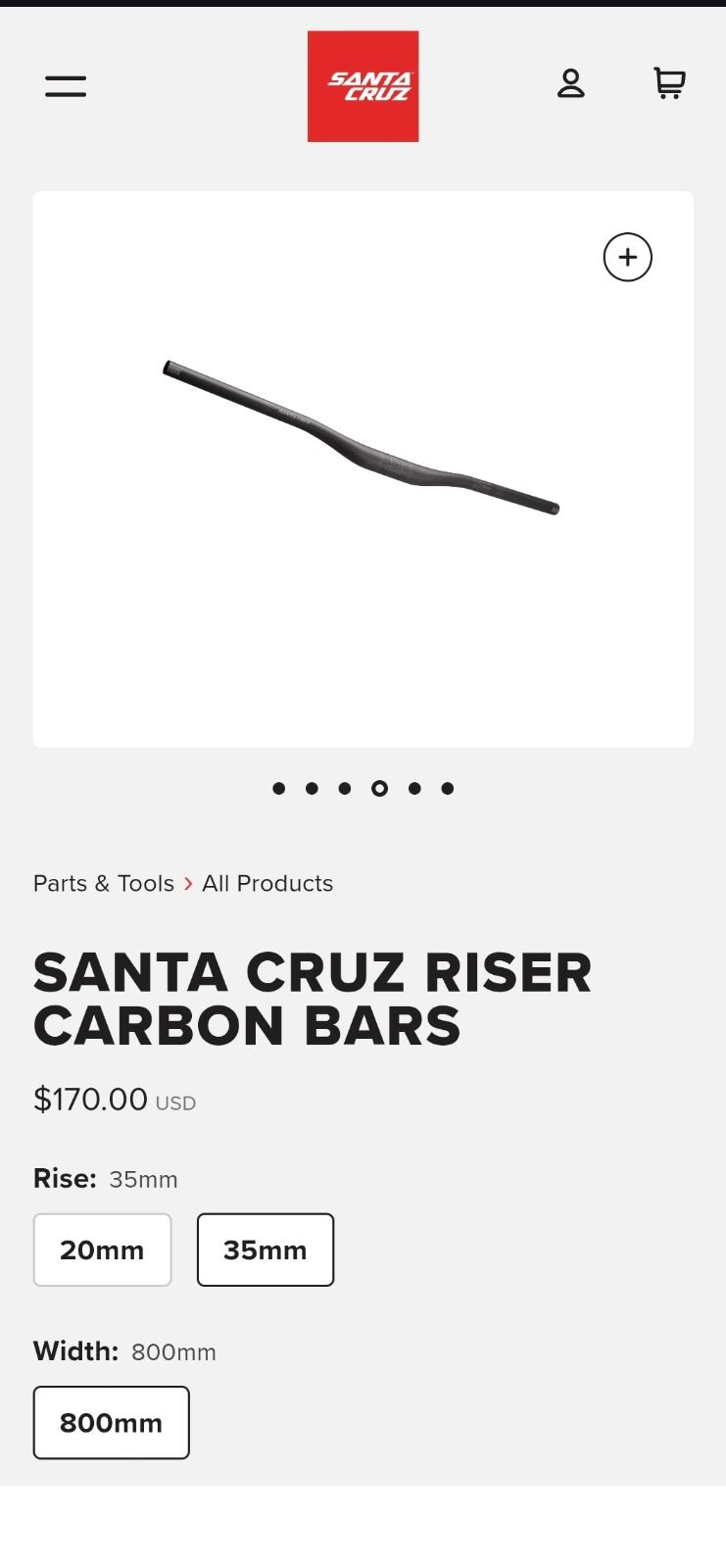Open the shopping cart icon
The width and height of the screenshot is (726, 1568).
(669, 83)
